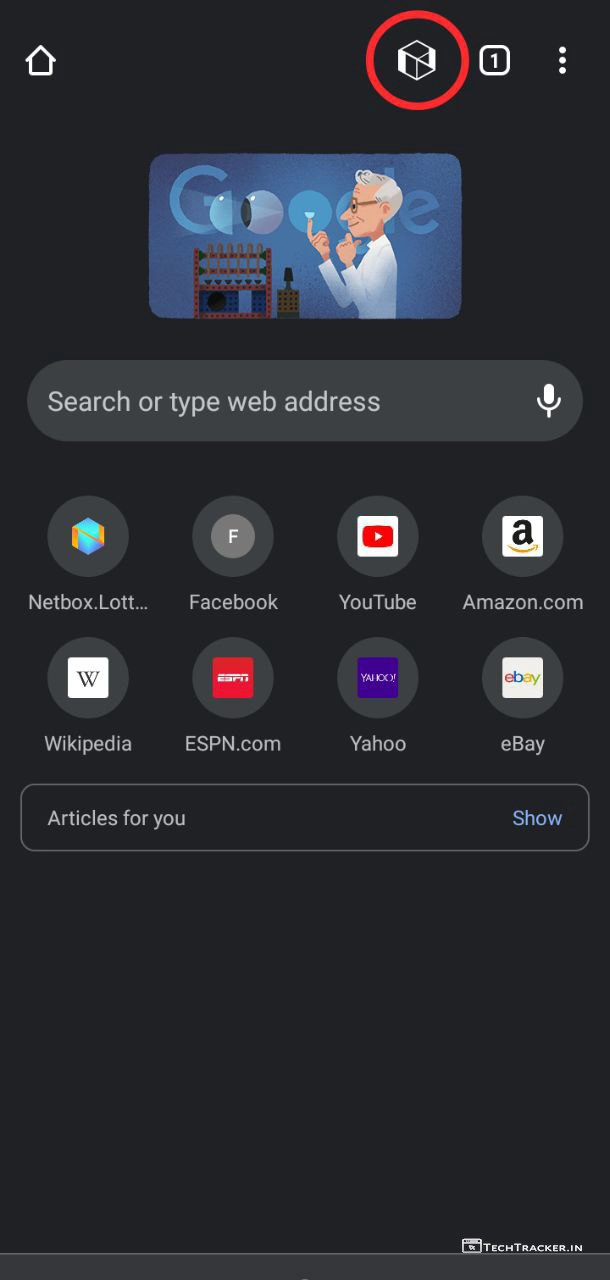Screen dimensions: 610x1280
Task: Launch the YouTube shortcut
Action: pos(378,537)
